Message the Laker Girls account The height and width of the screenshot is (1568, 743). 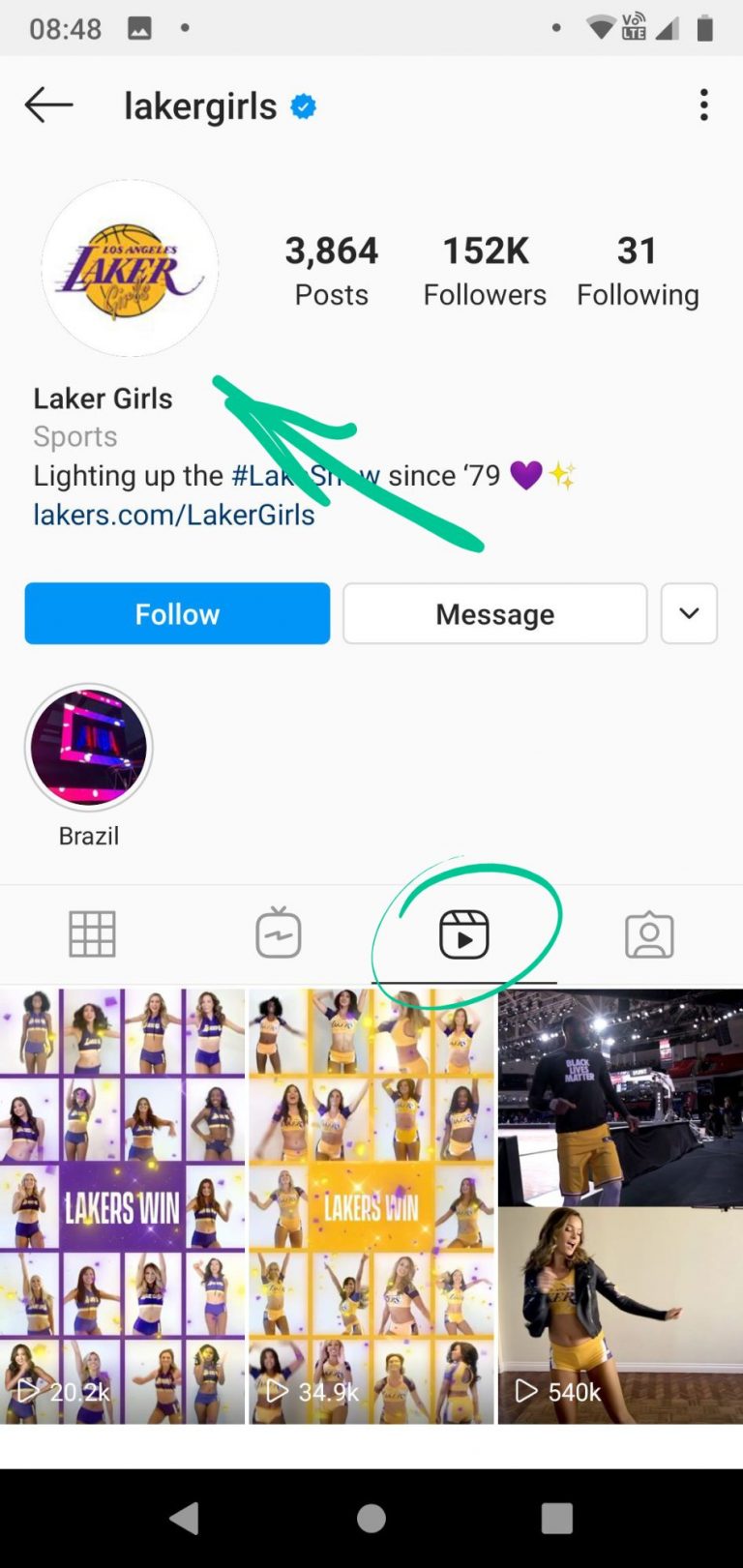point(494,613)
